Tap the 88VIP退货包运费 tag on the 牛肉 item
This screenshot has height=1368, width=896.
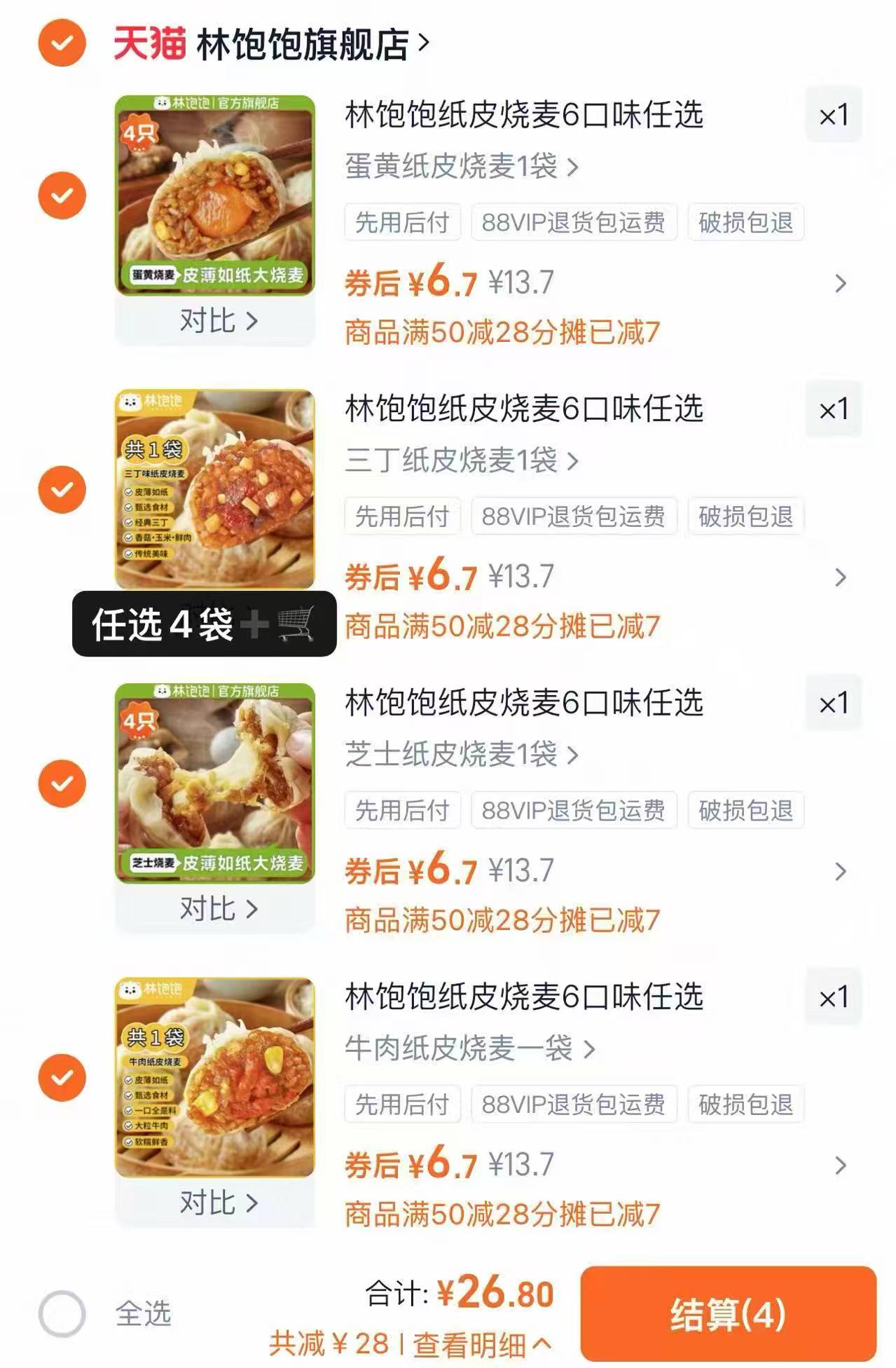(x=574, y=1105)
